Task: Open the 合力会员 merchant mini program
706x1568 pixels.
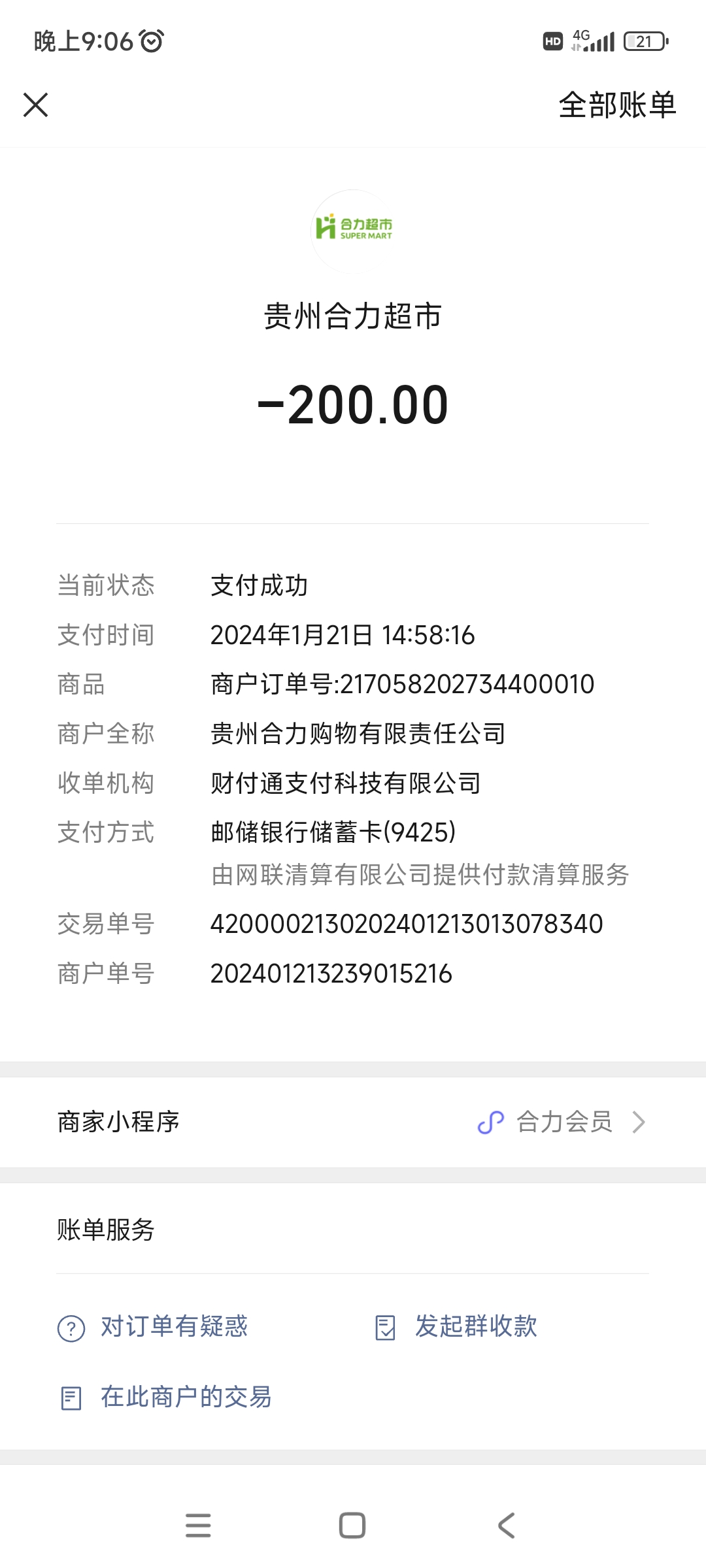Action: tap(562, 1122)
